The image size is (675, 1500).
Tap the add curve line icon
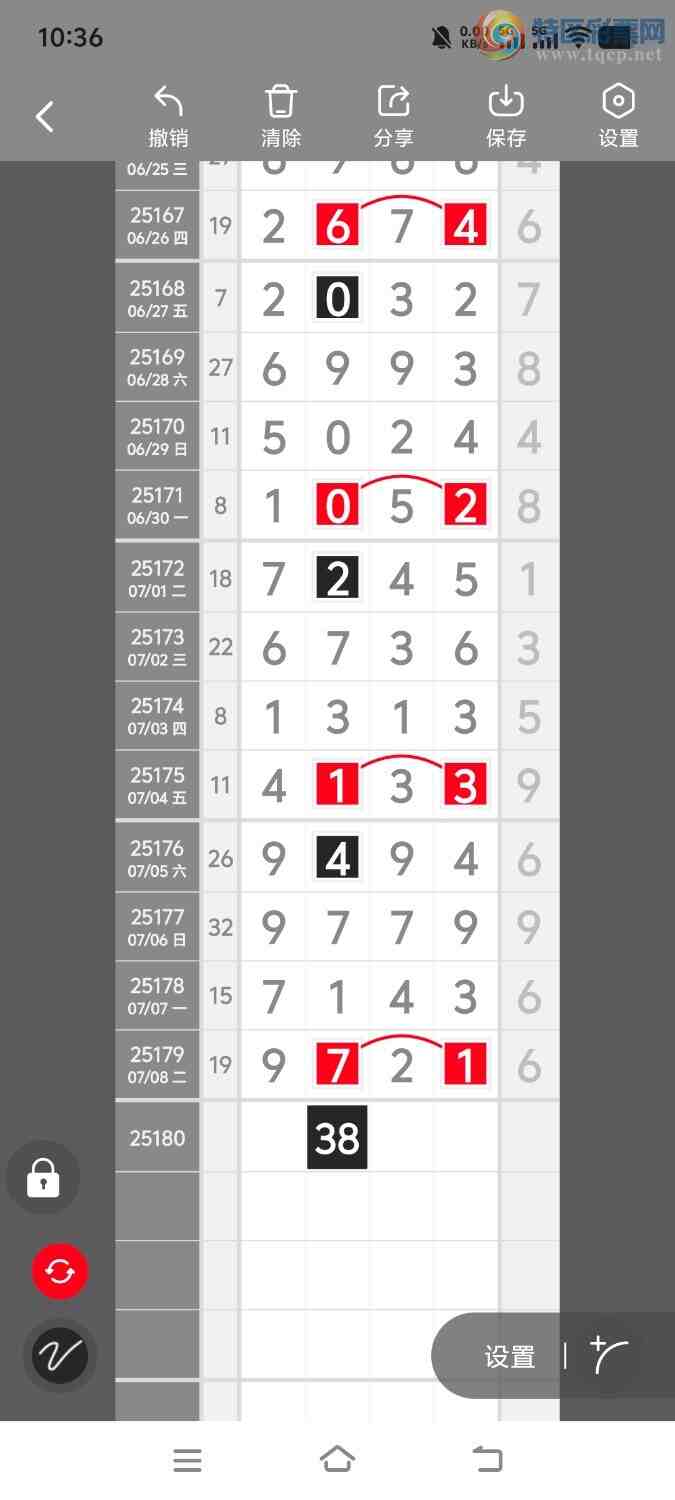click(x=610, y=1356)
